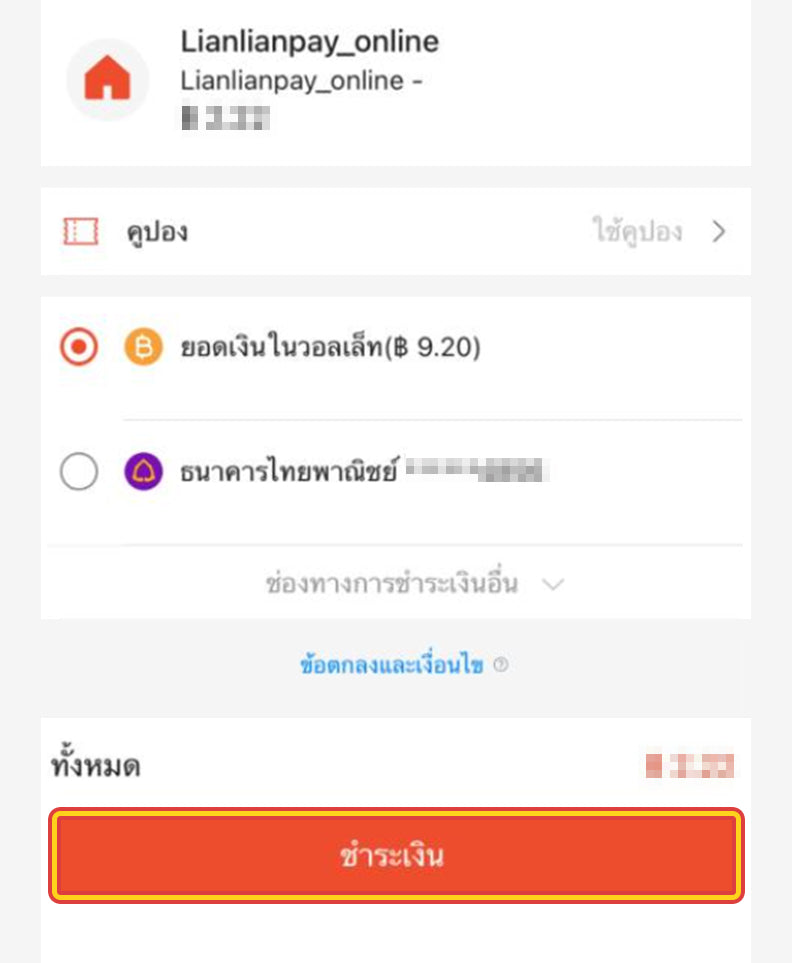This screenshot has width=792, height=963.
Task: Select wallet balance ยอดเงินในวอลเล็ท payment option
Action: (79, 348)
